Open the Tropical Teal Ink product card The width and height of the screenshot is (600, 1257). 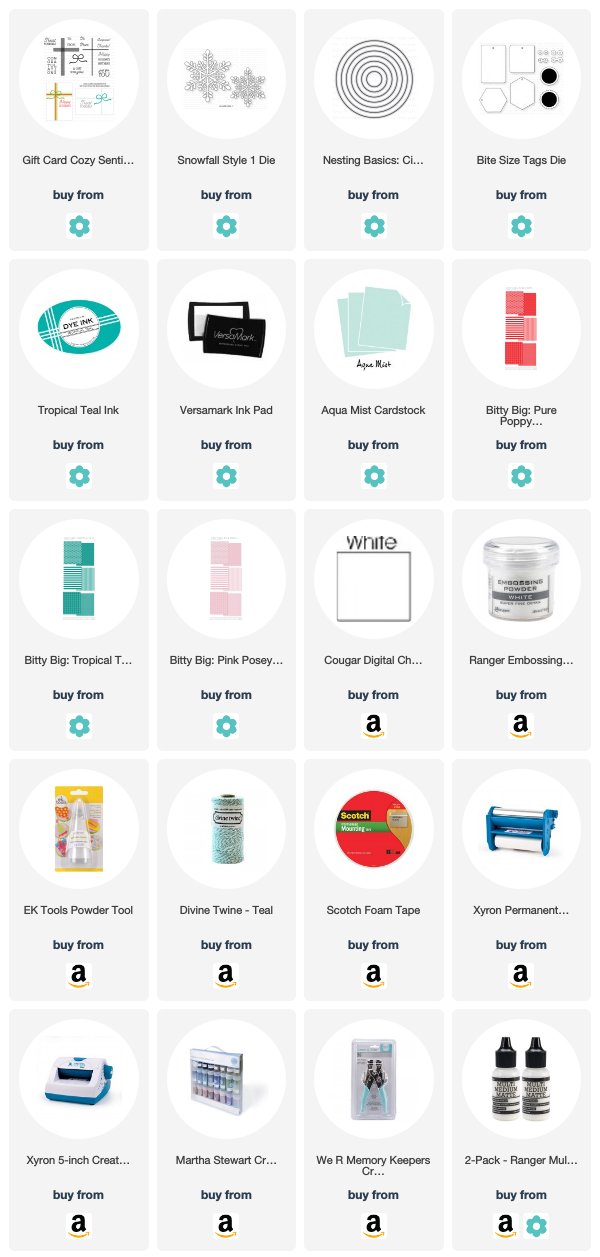pos(78,380)
